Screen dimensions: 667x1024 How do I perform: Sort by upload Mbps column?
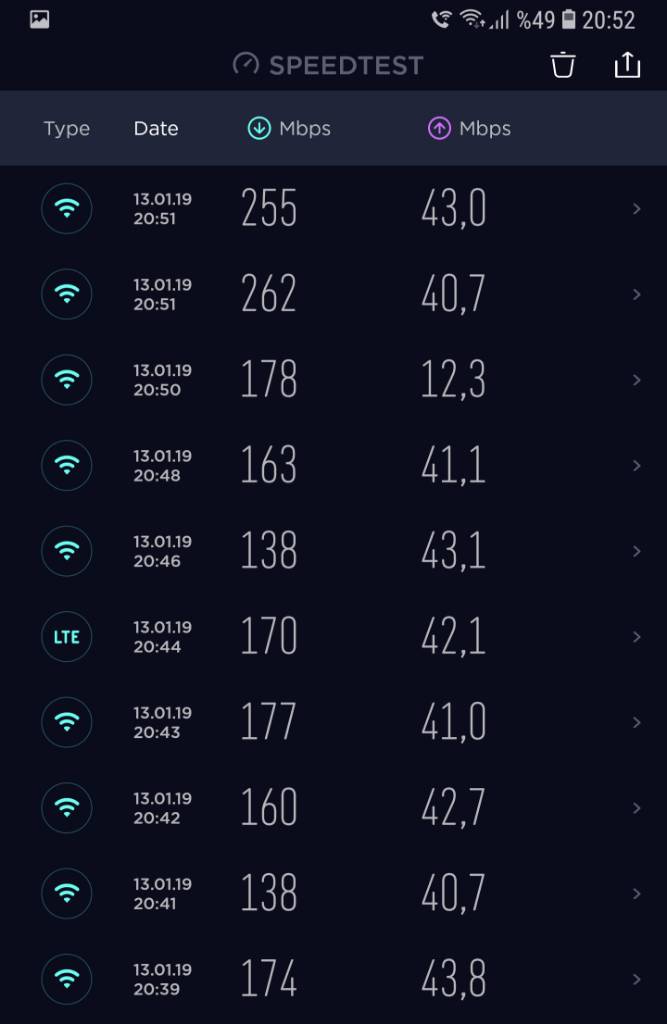469,129
